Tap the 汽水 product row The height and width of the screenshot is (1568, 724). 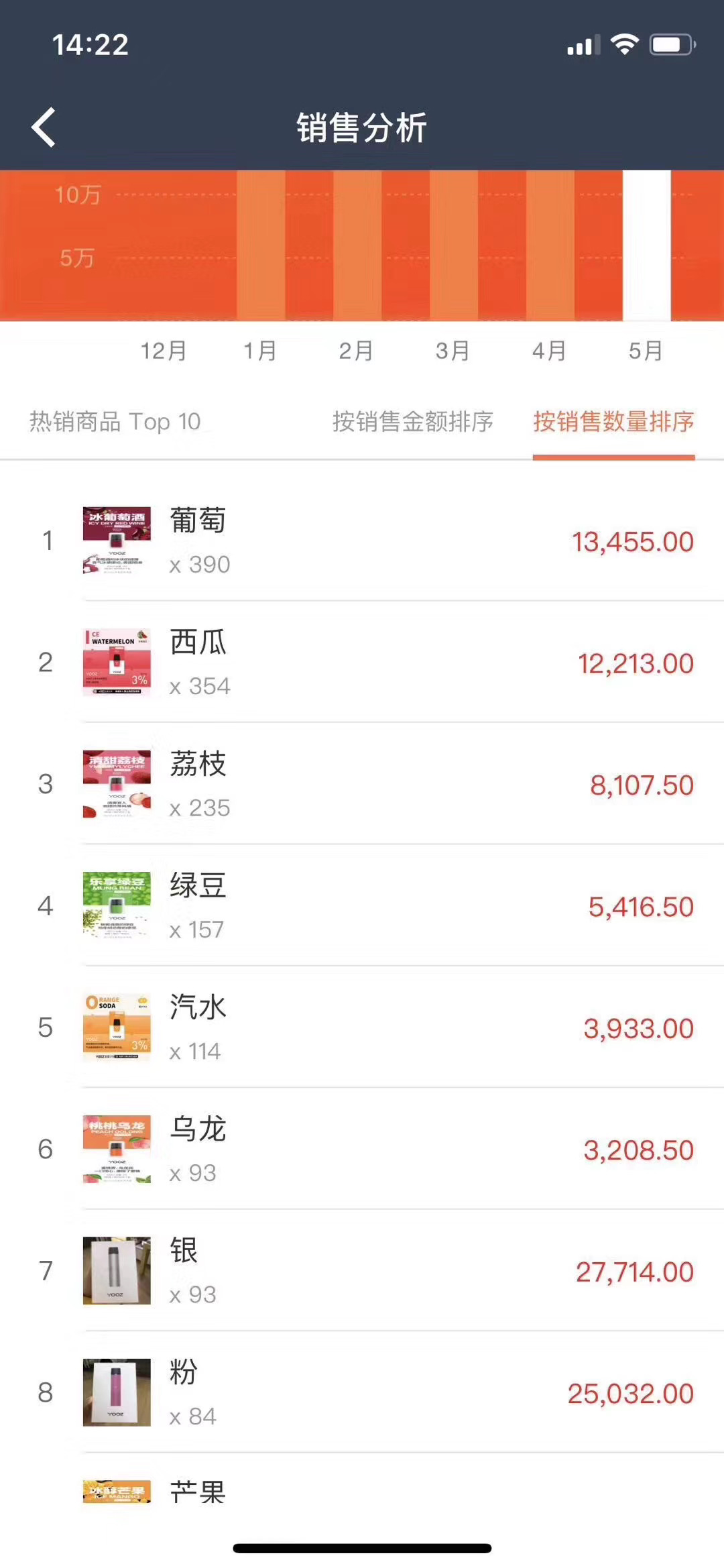389,1027
